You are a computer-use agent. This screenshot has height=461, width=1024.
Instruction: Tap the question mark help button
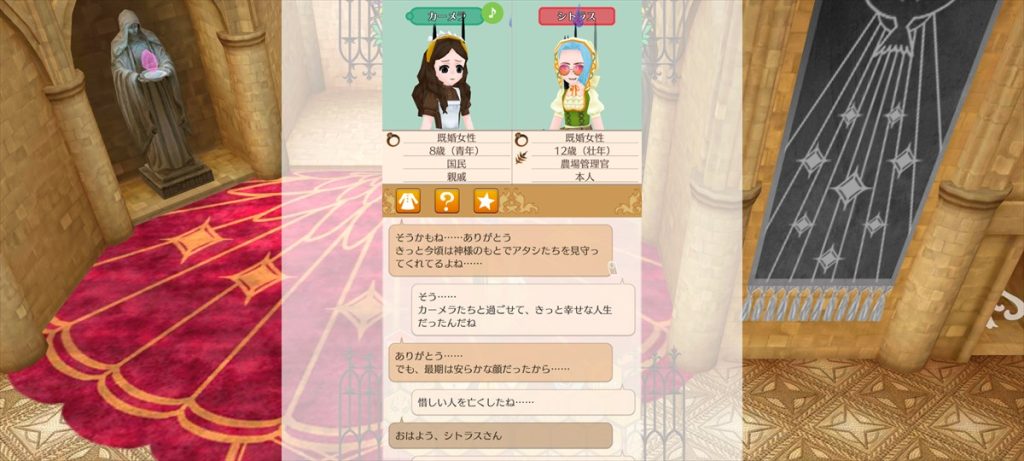tap(446, 201)
